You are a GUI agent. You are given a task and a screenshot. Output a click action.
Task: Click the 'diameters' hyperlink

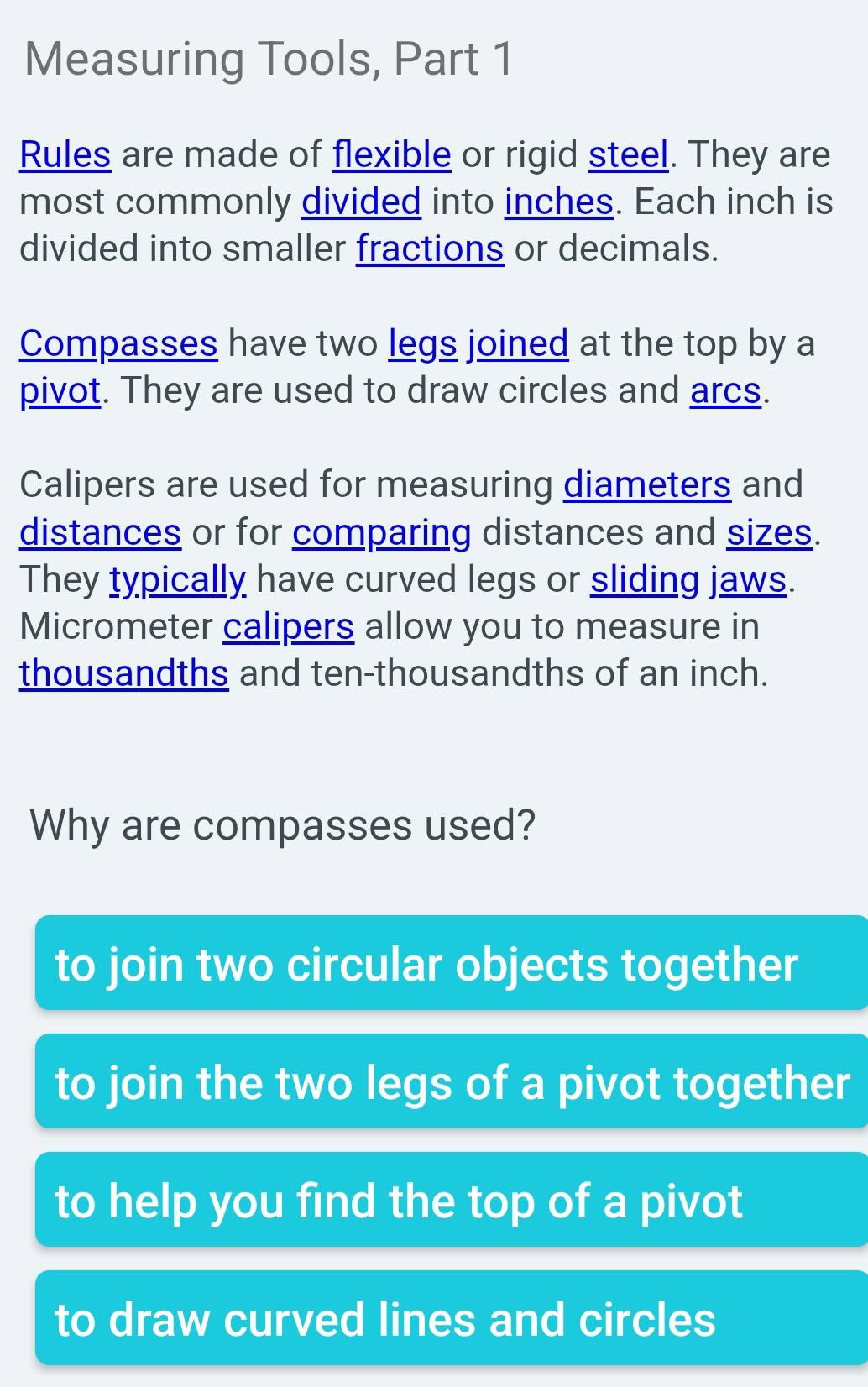click(646, 484)
